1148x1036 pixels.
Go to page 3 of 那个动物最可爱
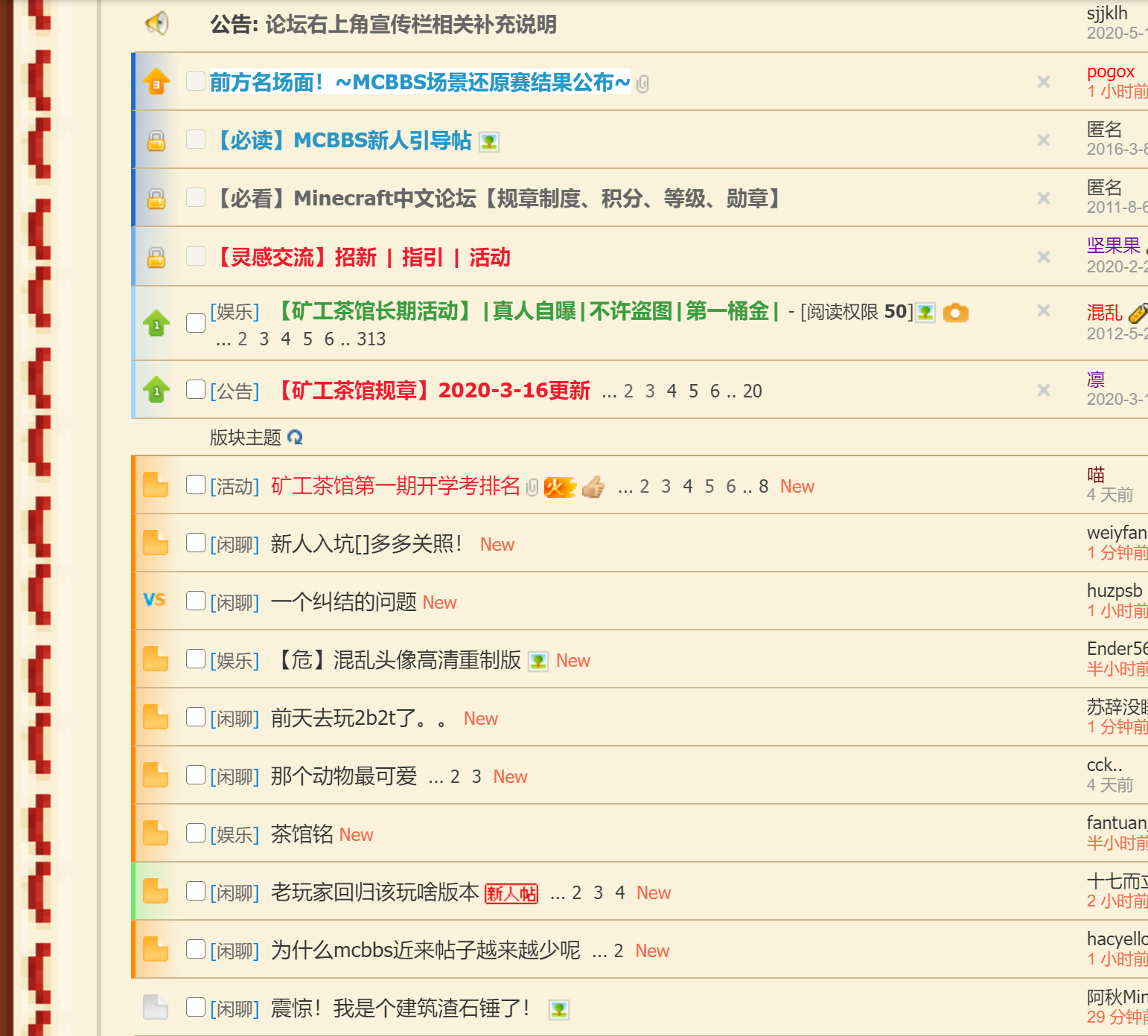(476, 777)
